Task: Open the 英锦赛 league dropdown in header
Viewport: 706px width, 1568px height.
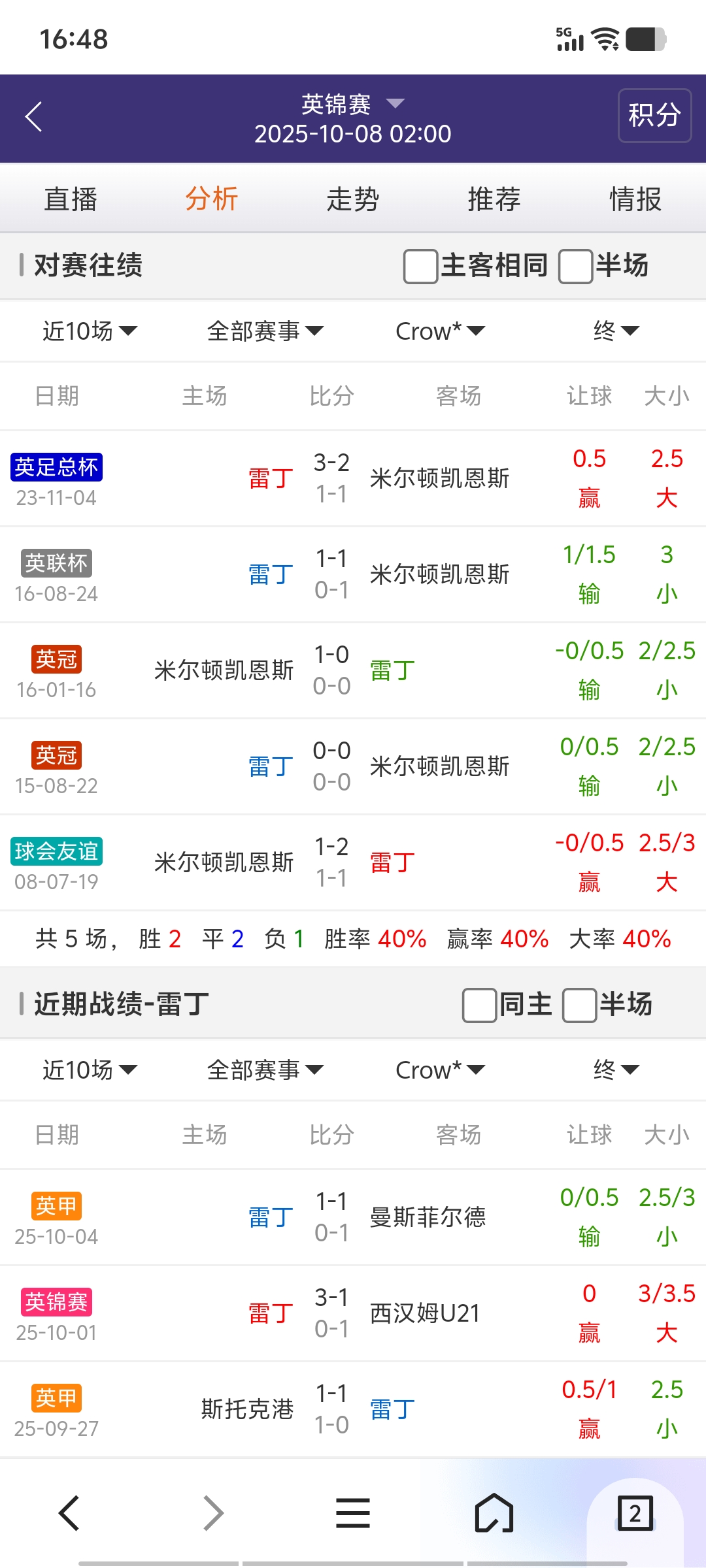Action: pyautogui.click(x=353, y=105)
